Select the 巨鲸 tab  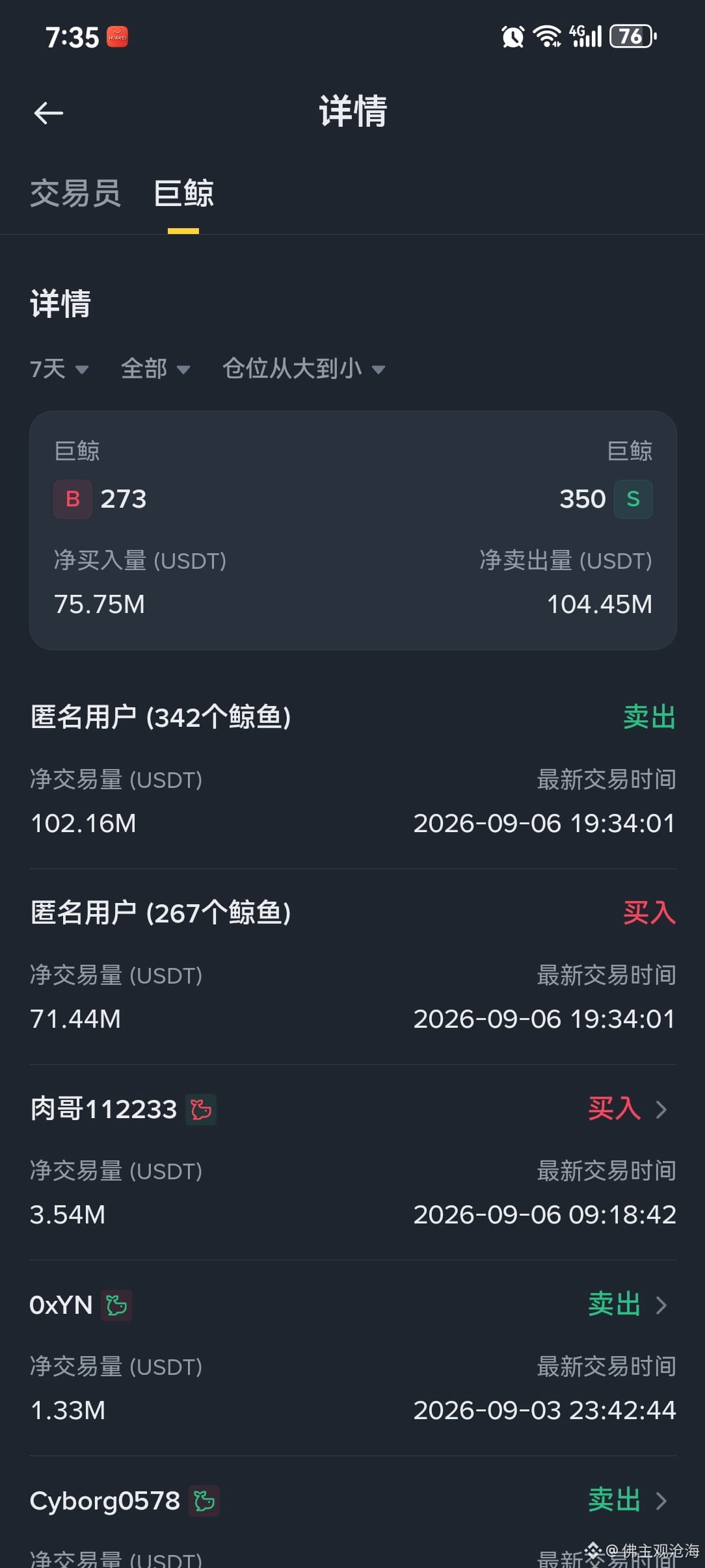(183, 194)
